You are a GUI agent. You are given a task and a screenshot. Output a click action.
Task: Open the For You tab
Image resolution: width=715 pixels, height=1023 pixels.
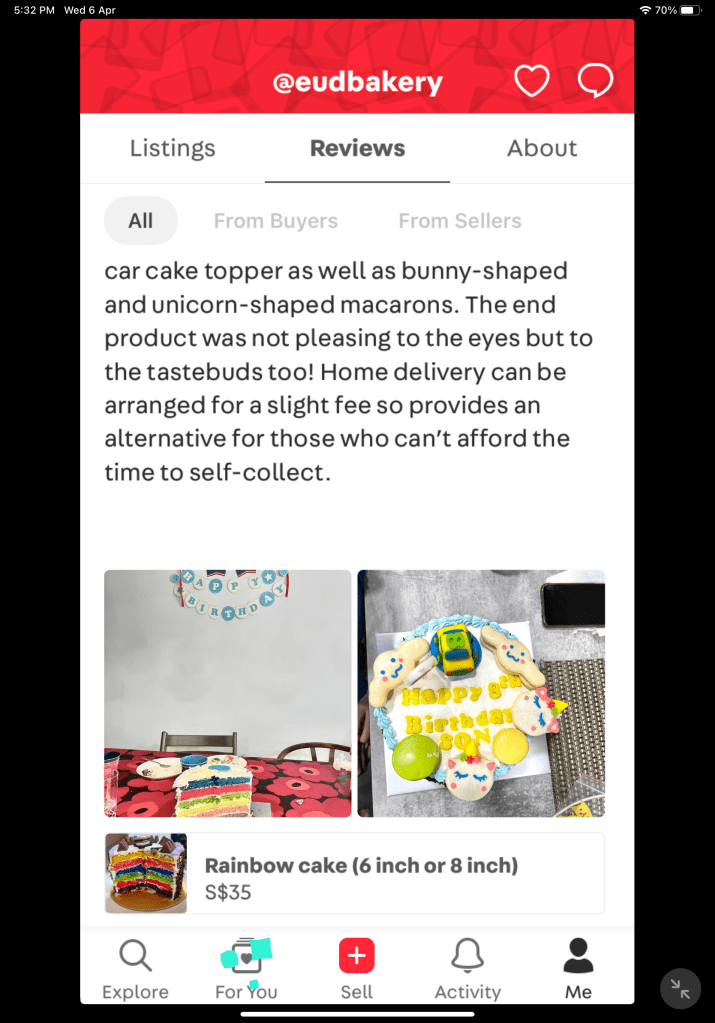pyautogui.click(x=246, y=969)
